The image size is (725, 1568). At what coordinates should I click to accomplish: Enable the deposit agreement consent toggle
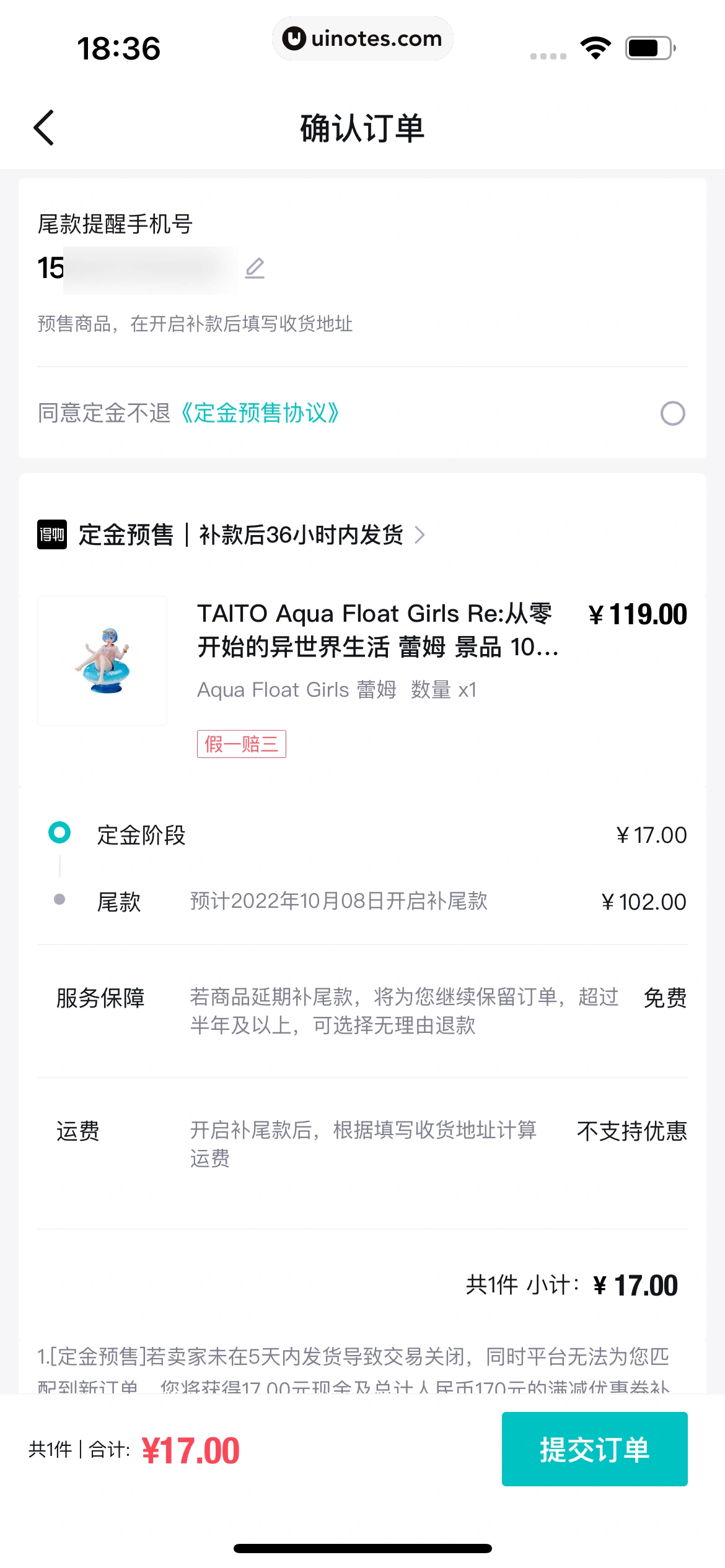[674, 412]
